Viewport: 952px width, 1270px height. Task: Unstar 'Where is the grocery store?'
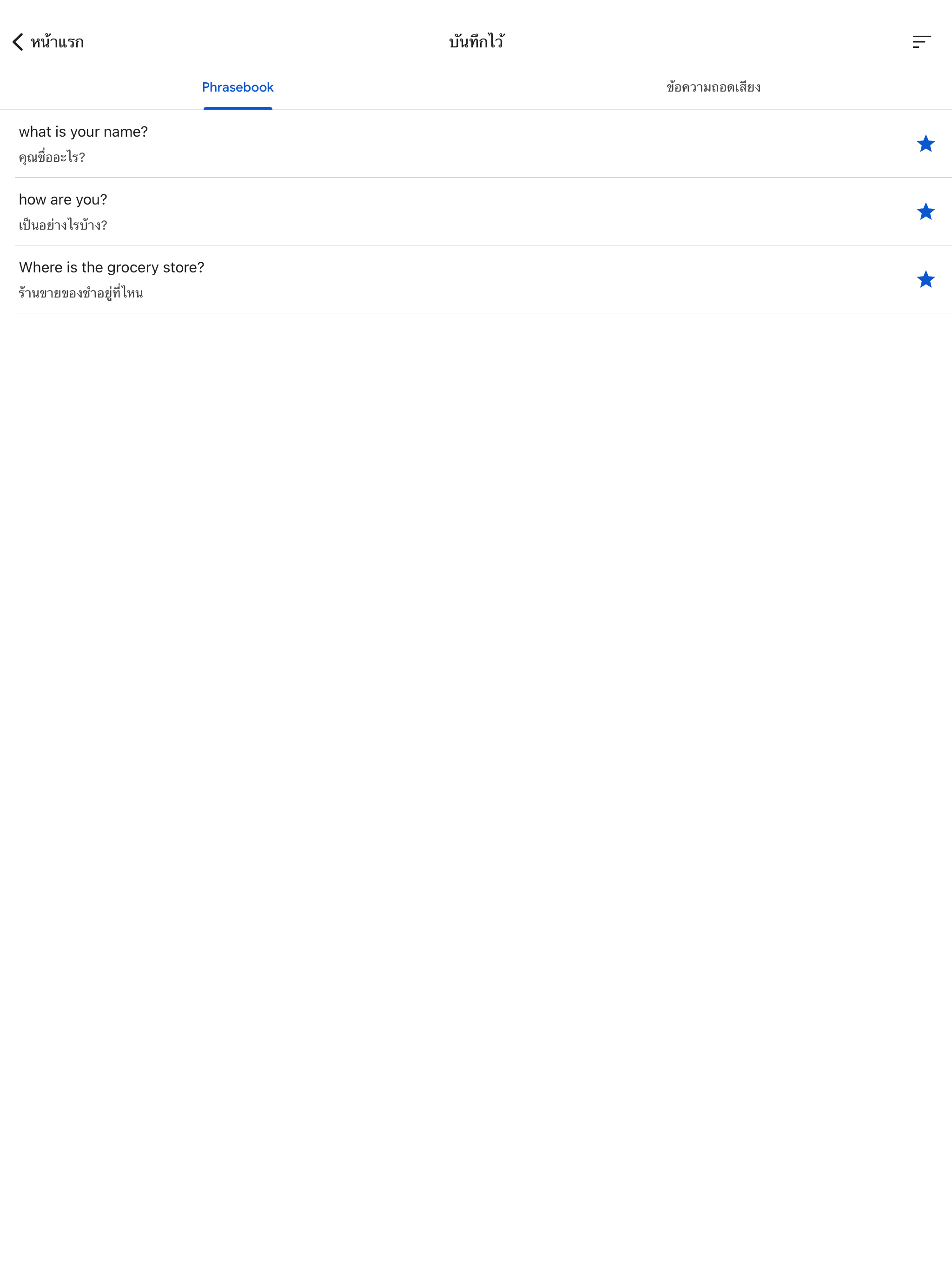click(926, 279)
